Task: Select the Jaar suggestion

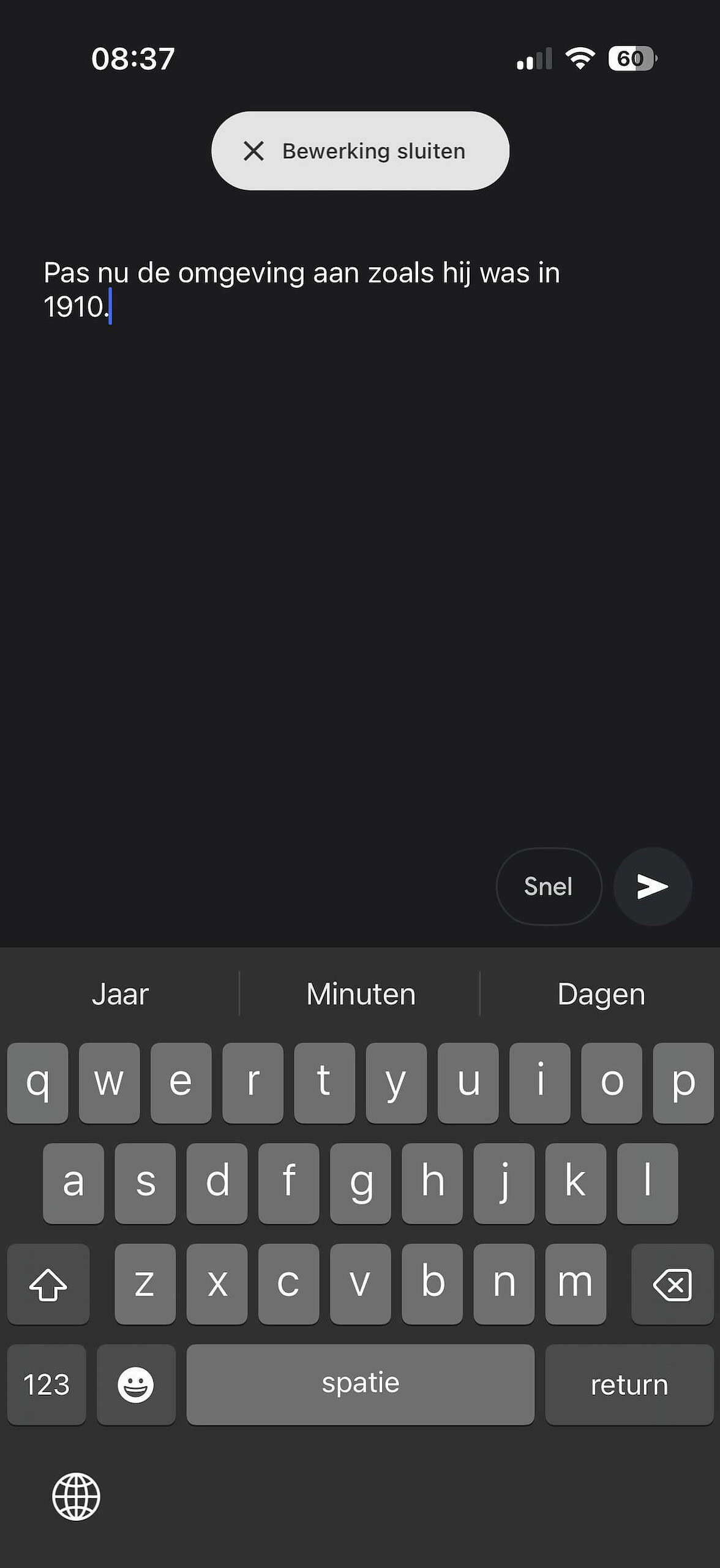Action: click(x=120, y=993)
